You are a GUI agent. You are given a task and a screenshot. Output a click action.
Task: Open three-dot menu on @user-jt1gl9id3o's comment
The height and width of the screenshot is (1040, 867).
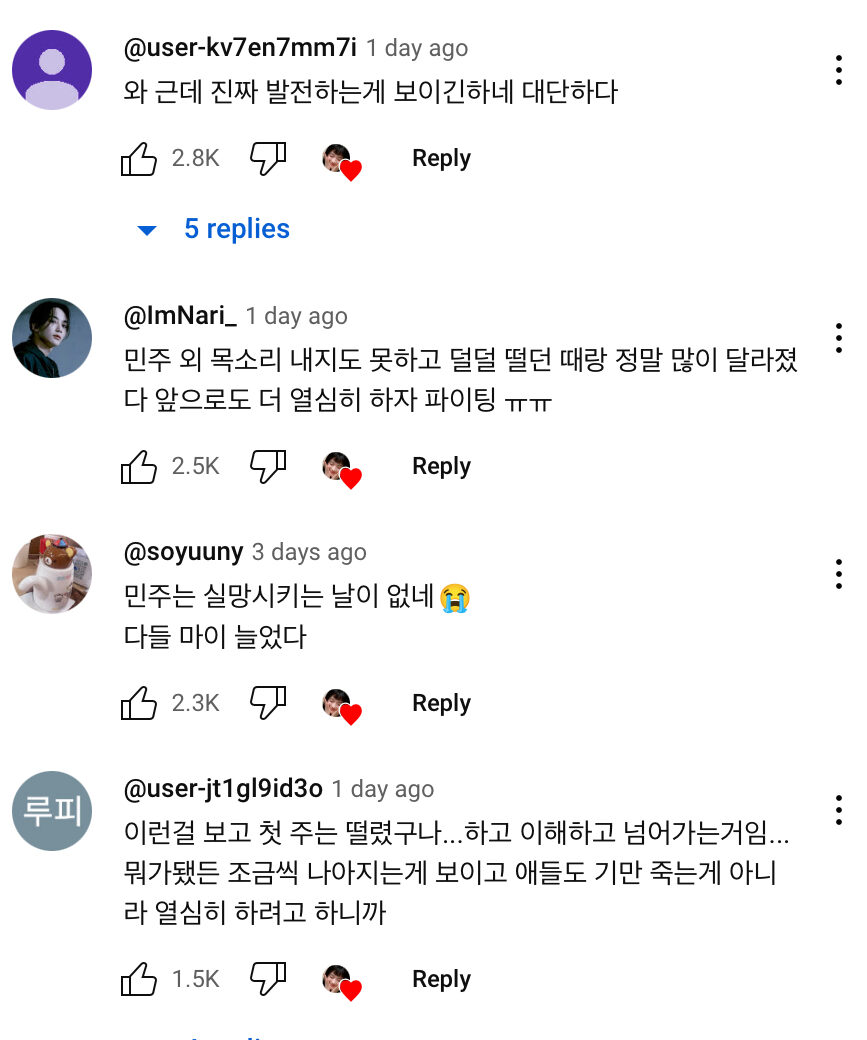tap(838, 811)
